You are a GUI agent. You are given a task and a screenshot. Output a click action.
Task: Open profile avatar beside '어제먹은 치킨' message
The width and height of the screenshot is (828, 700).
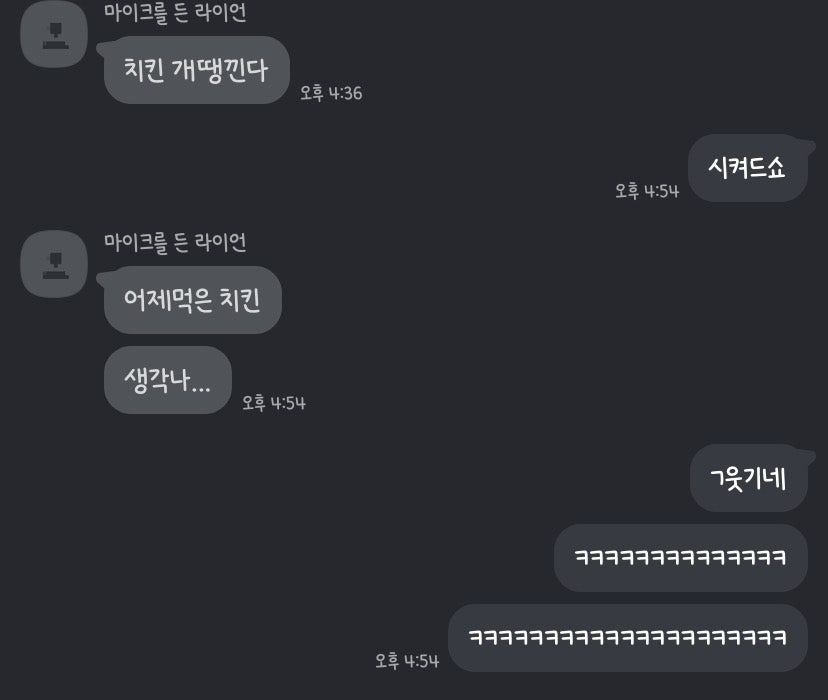click(x=54, y=264)
